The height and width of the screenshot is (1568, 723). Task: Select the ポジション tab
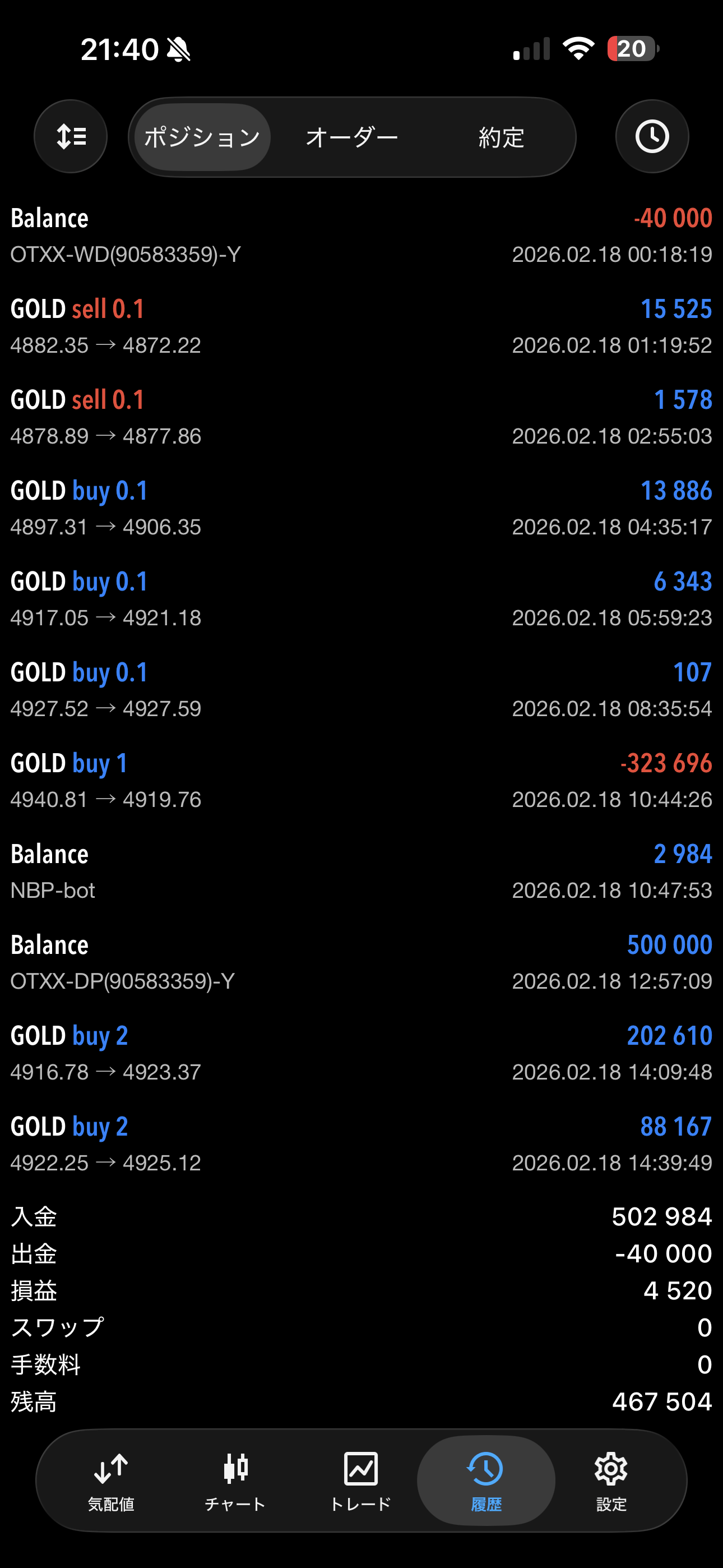(x=202, y=137)
